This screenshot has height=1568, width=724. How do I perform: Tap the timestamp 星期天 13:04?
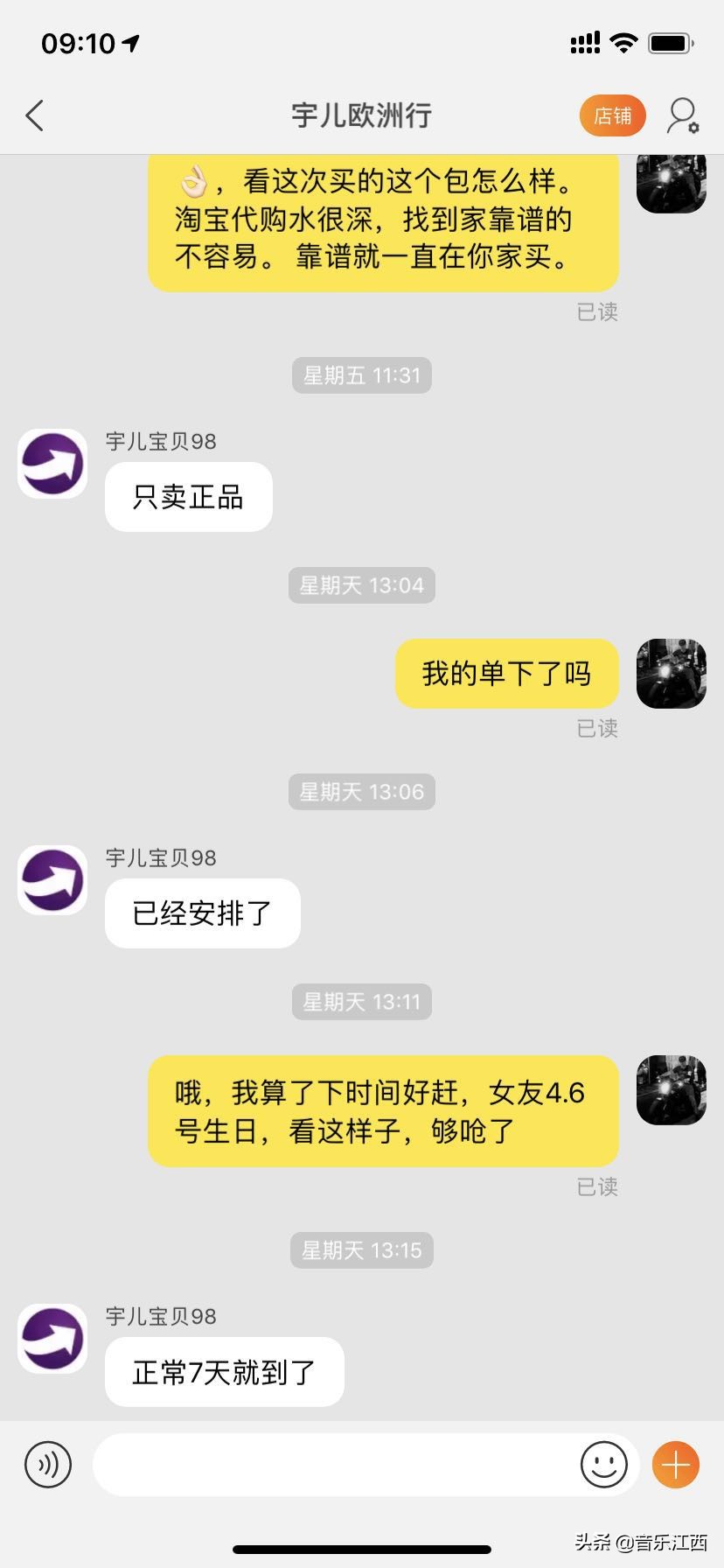click(361, 585)
